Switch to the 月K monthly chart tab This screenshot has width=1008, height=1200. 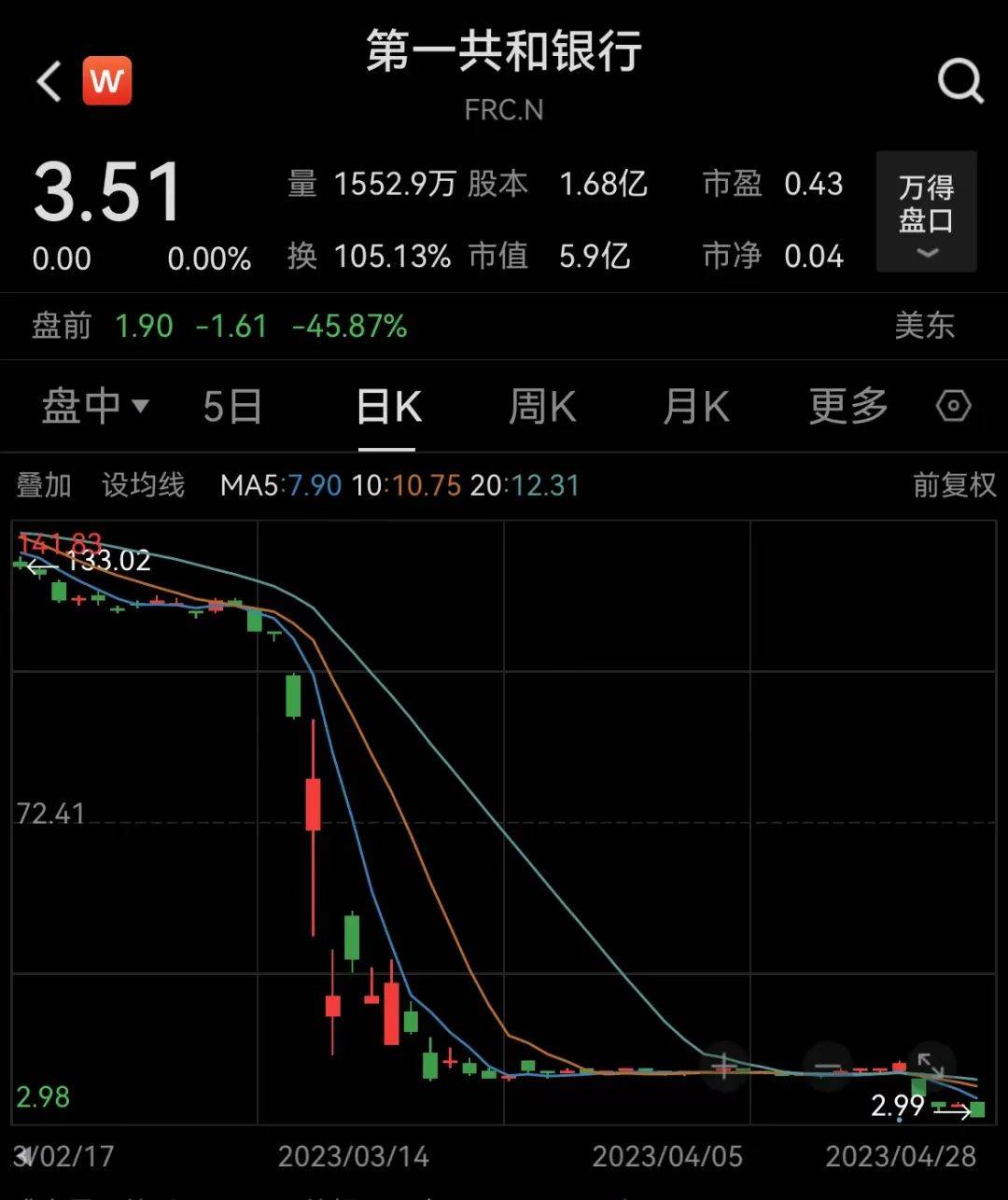tap(694, 406)
